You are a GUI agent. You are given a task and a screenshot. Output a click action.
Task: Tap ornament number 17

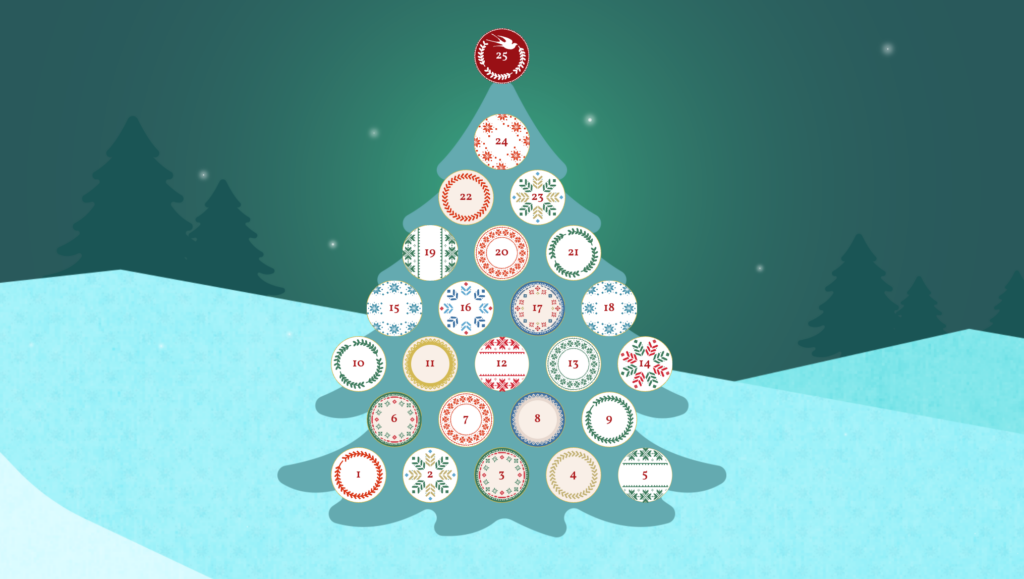(538, 308)
